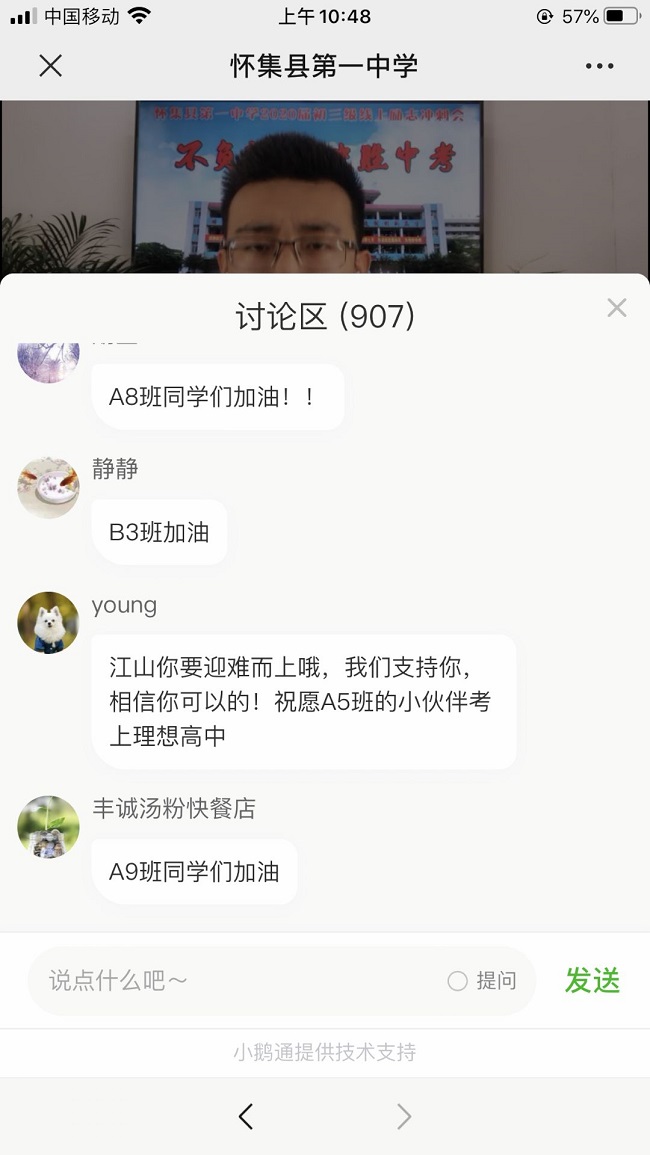Send the comment with 发送
Image resolution: width=650 pixels, height=1155 pixels.
click(x=592, y=981)
